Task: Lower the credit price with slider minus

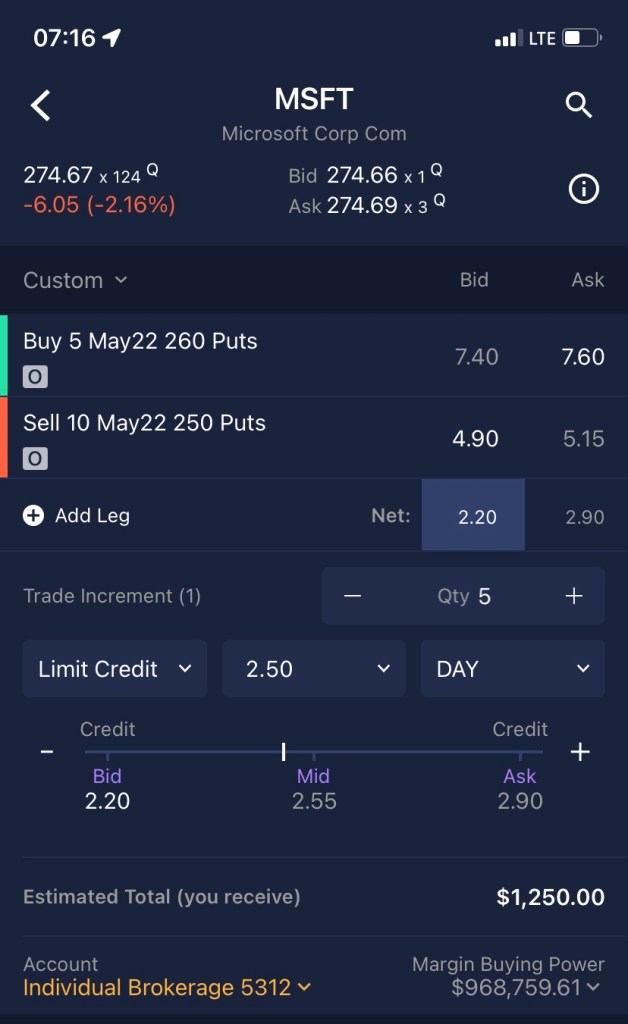Action: pos(47,752)
